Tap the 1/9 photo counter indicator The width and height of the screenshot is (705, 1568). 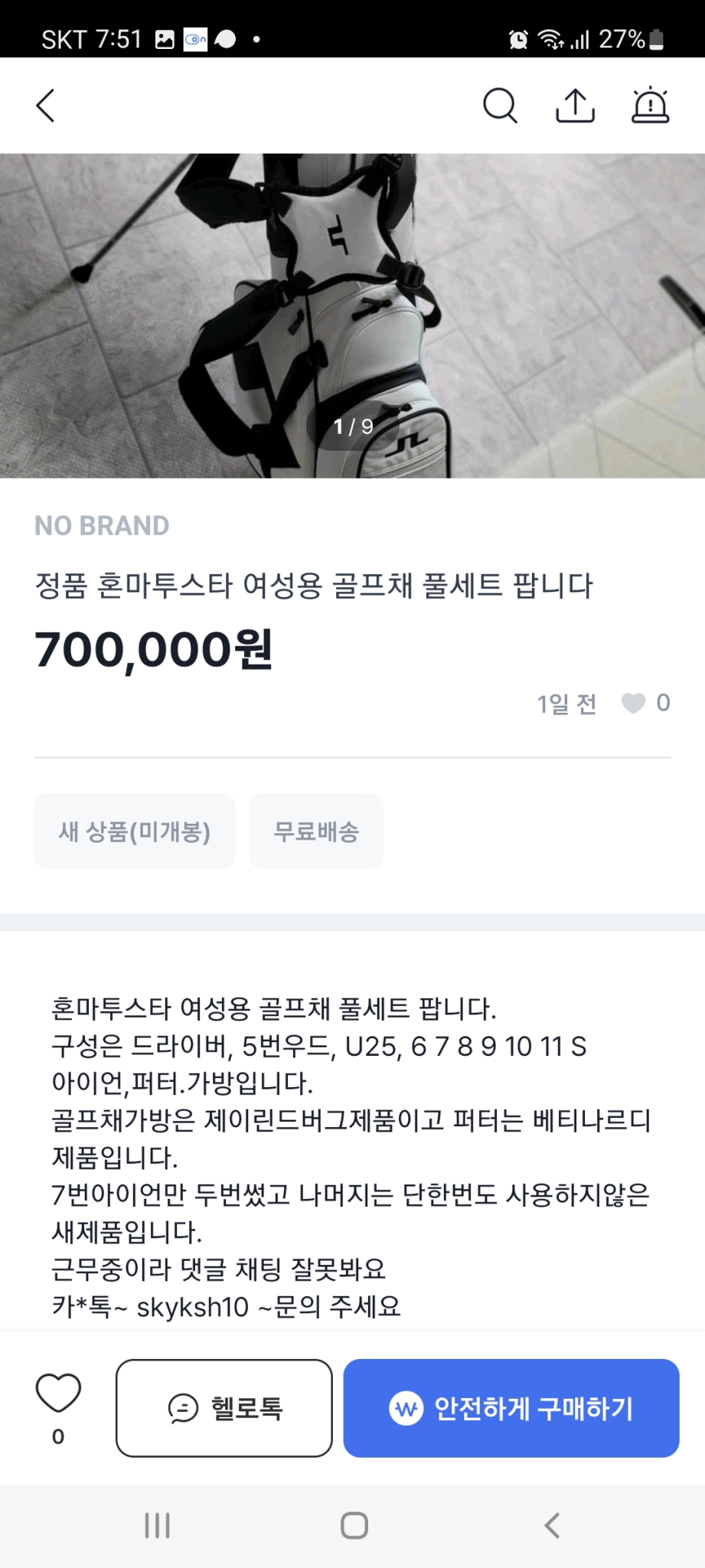tap(352, 427)
